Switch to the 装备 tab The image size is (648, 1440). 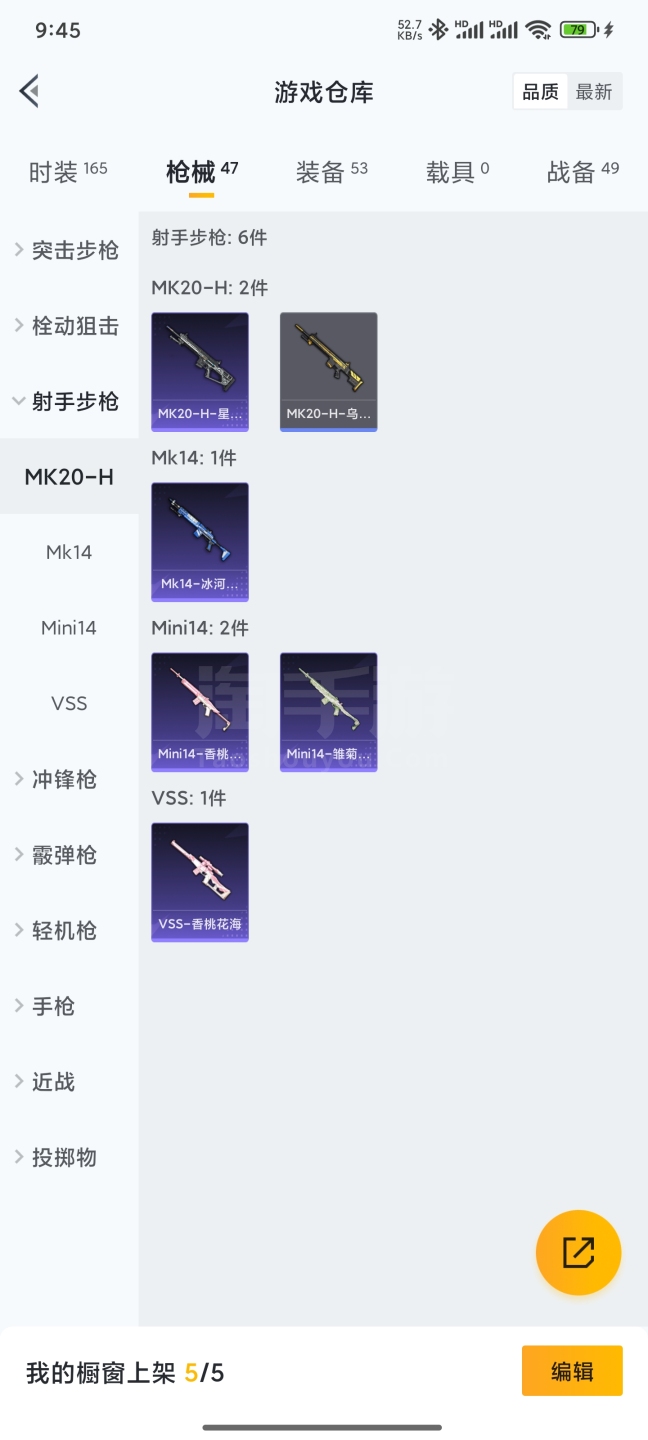331,172
